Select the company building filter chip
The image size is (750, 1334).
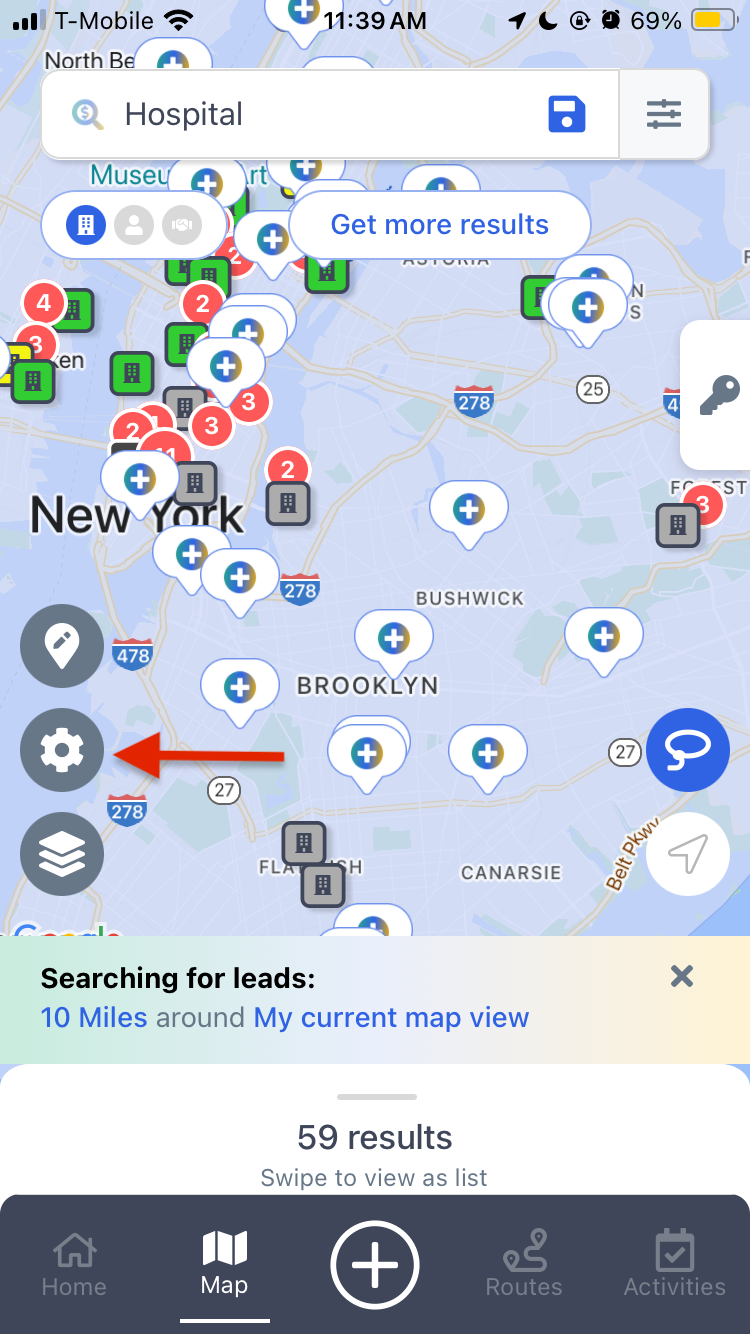86,226
